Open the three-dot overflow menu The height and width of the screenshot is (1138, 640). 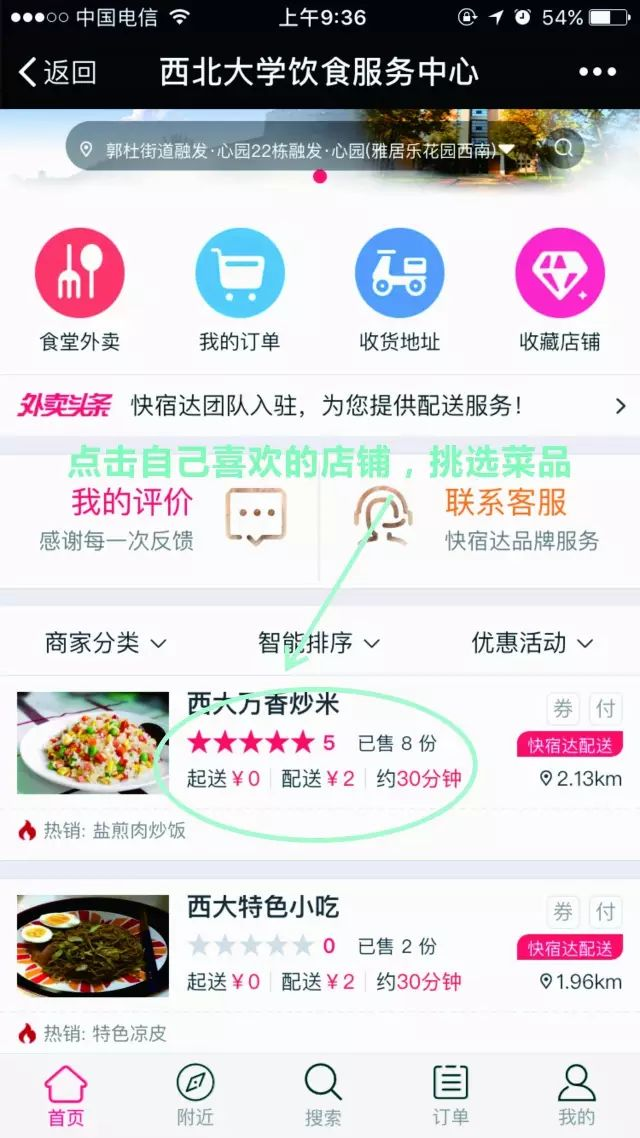click(597, 72)
